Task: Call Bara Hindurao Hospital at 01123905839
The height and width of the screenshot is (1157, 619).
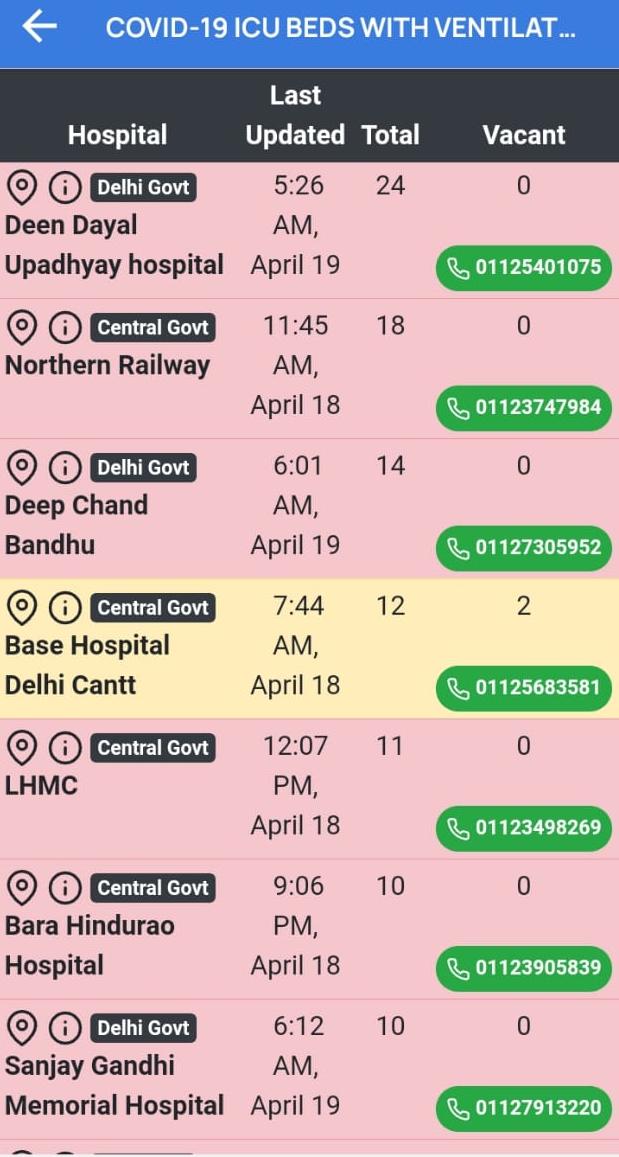Action: 523,968
